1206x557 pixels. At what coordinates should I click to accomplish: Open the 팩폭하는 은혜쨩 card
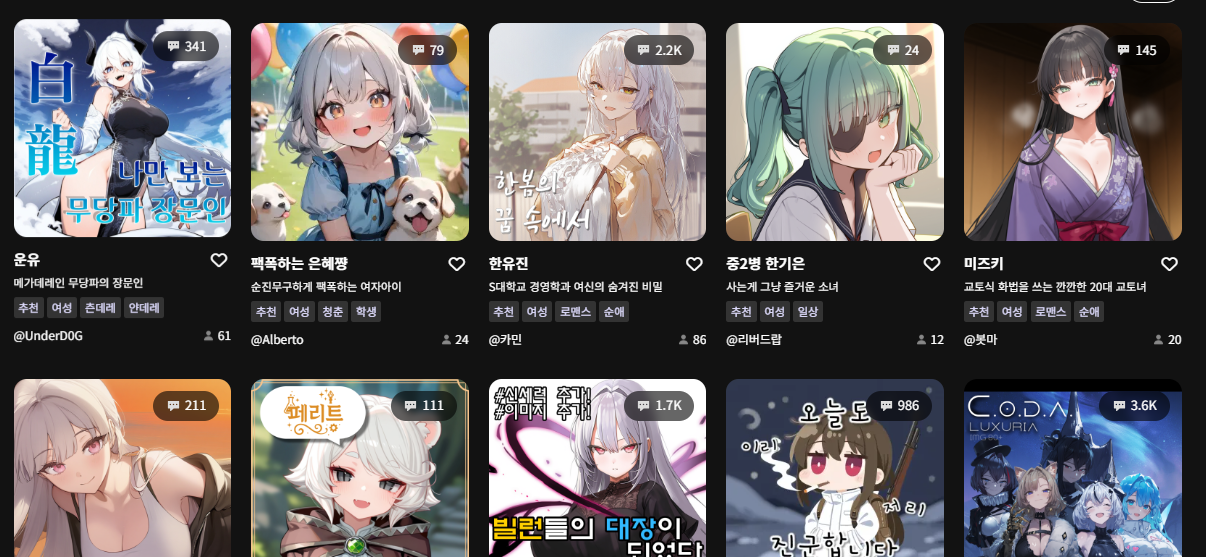359,132
